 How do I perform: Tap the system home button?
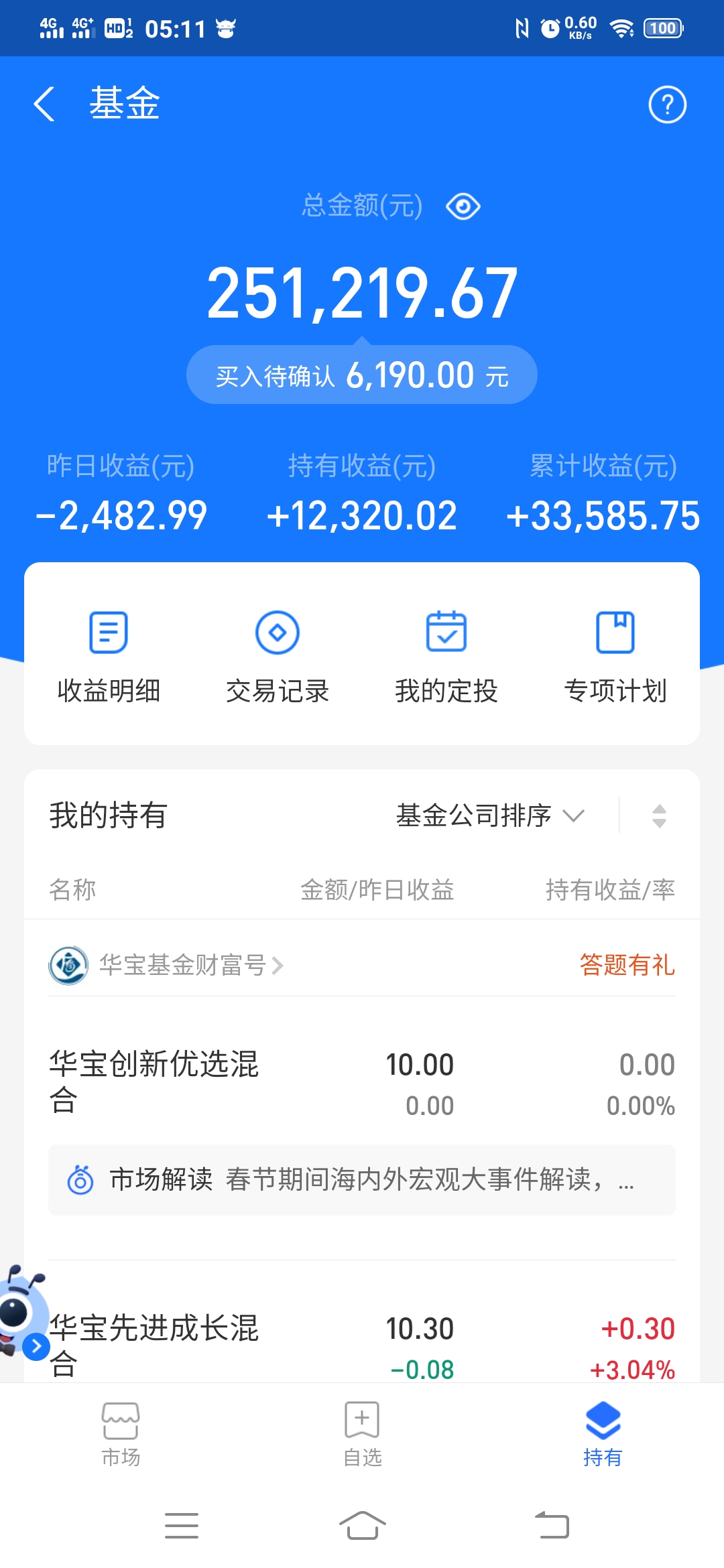(x=362, y=1526)
